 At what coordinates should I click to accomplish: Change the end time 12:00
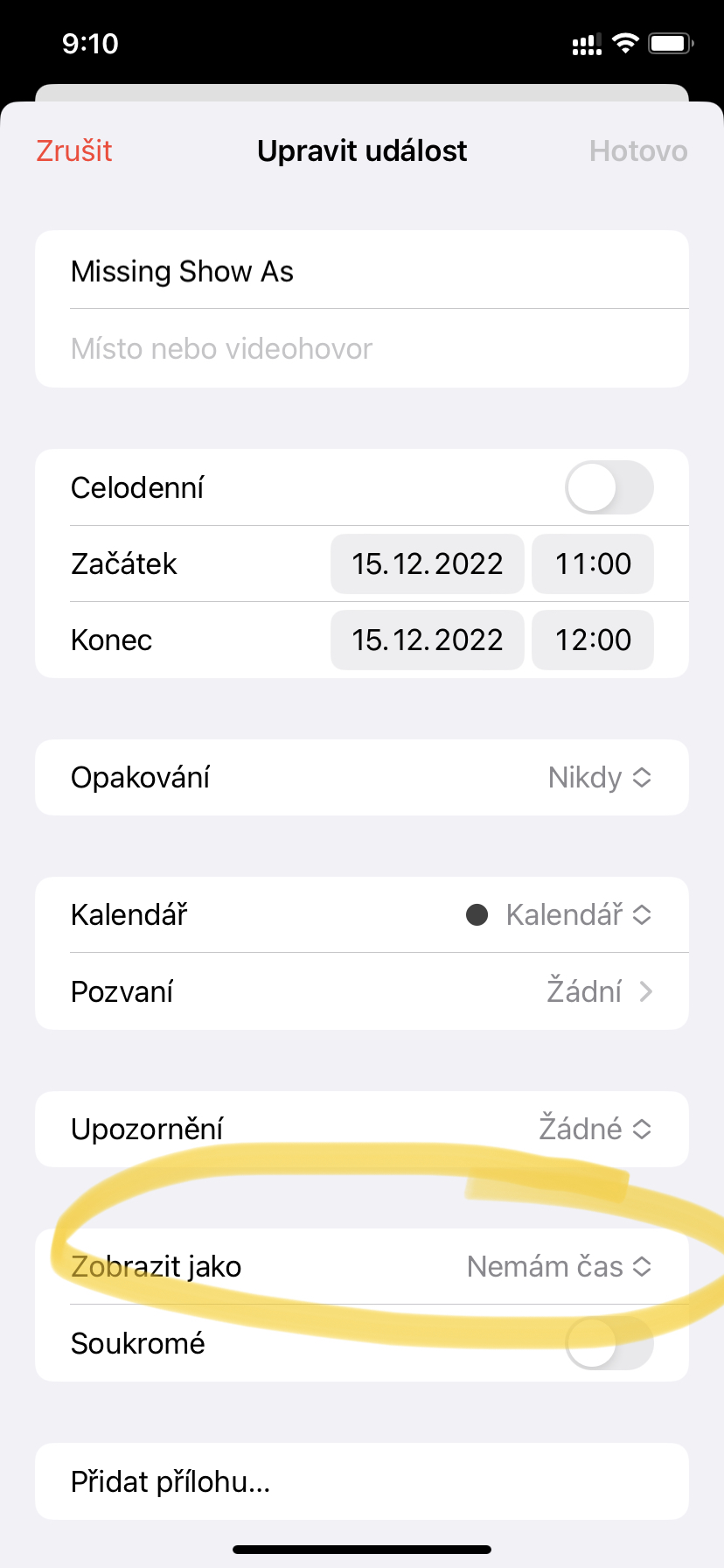coord(593,640)
